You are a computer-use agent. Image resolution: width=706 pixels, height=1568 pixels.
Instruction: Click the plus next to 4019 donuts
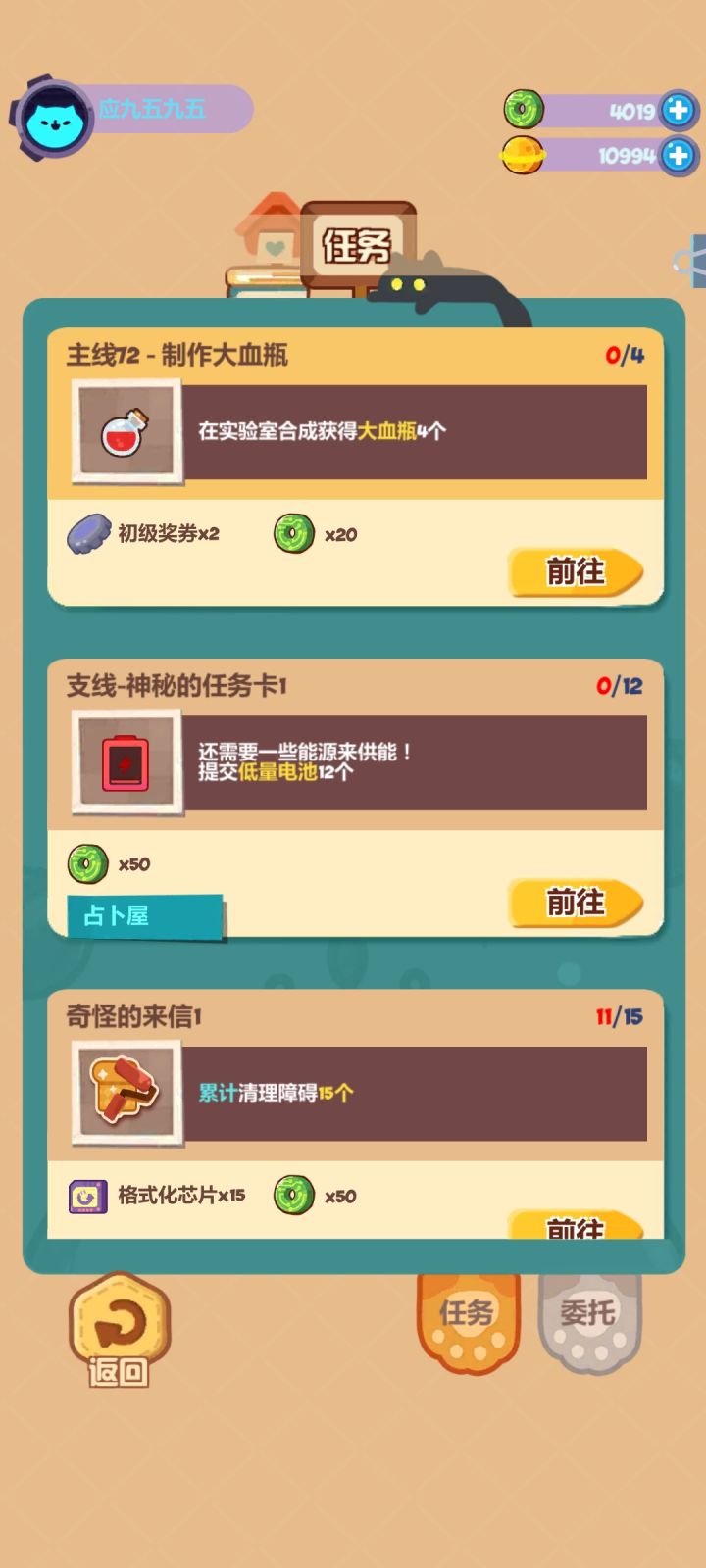(x=676, y=111)
